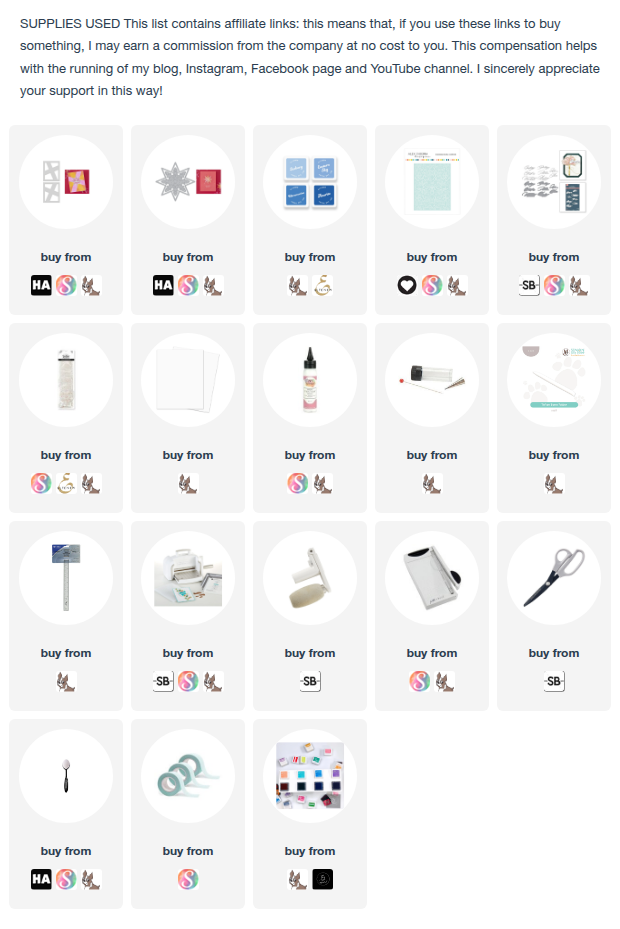Open the snowflake die product image
The height and width of the screenshot is (929, 620).
pos(187,182)
